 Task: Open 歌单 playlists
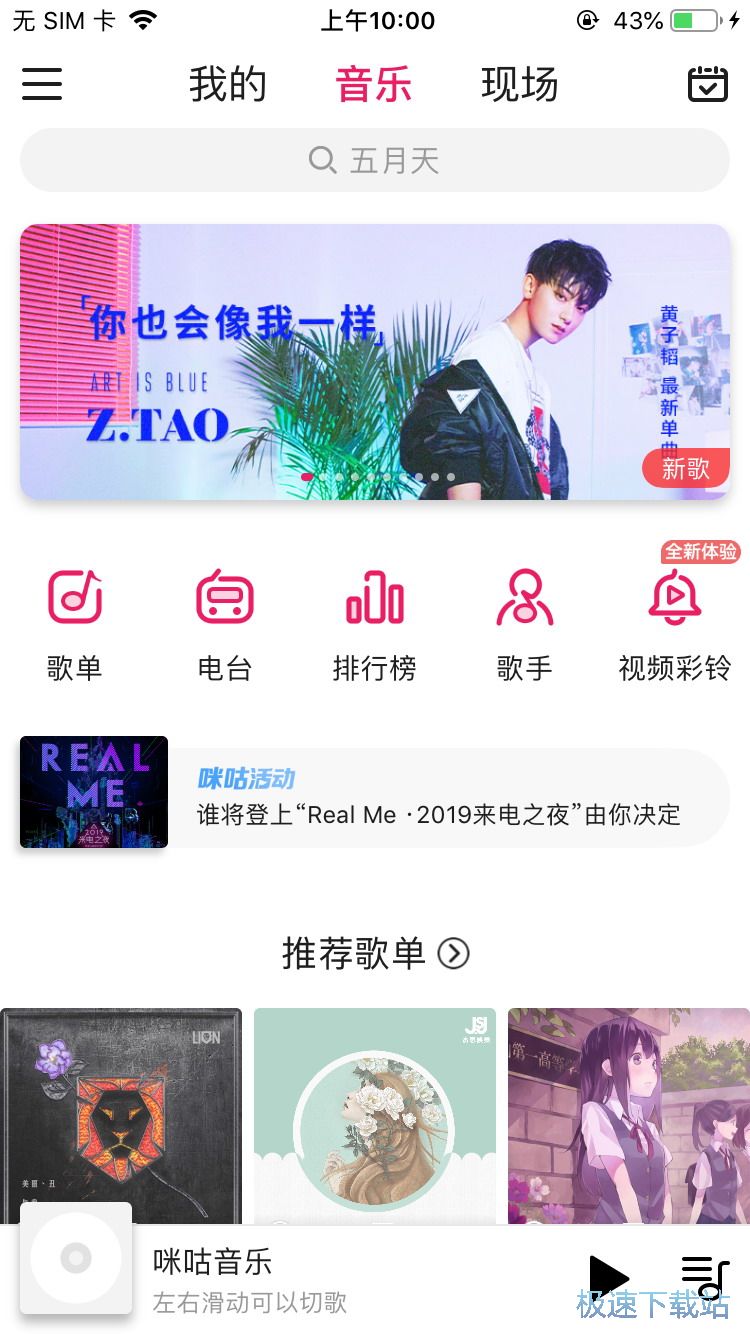click(75, 622)
